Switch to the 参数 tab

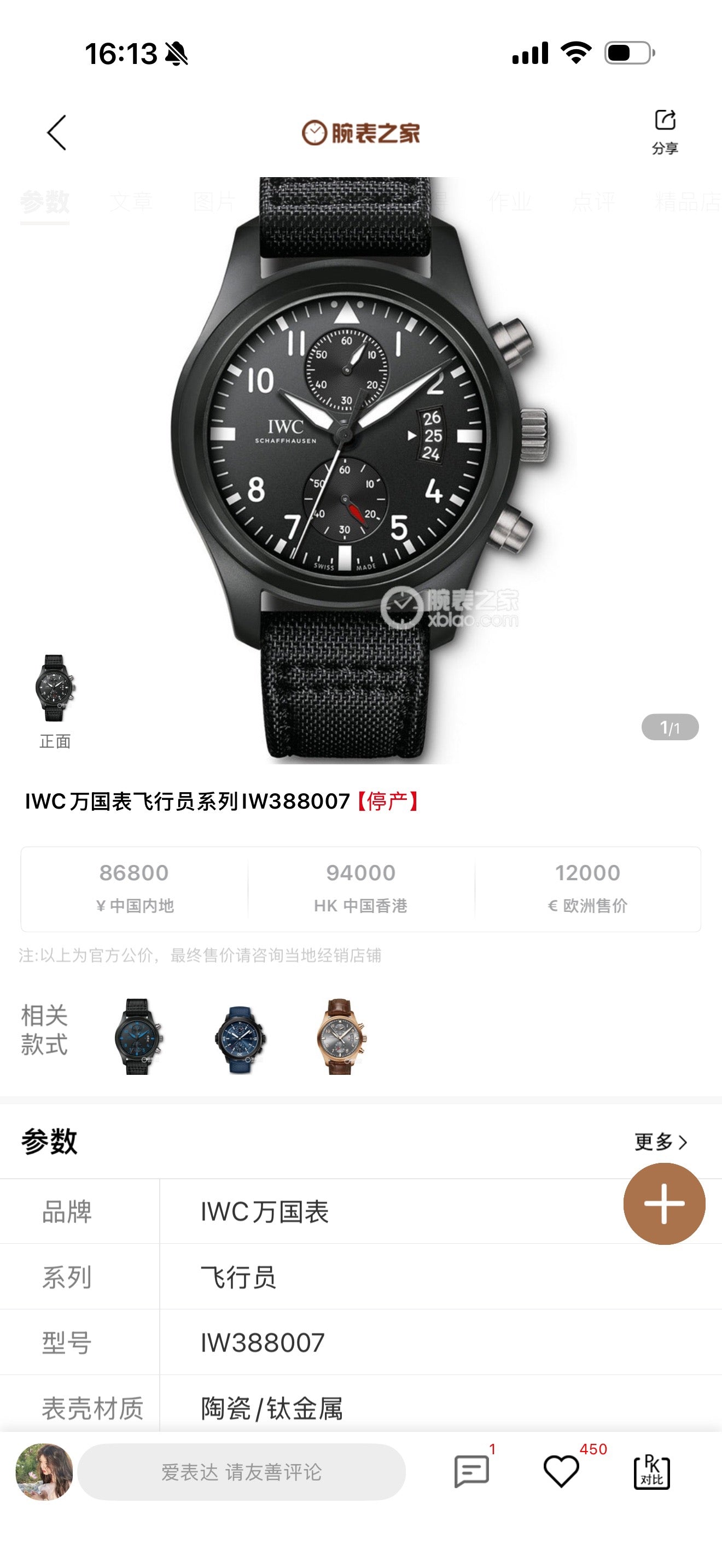point(47,201)
